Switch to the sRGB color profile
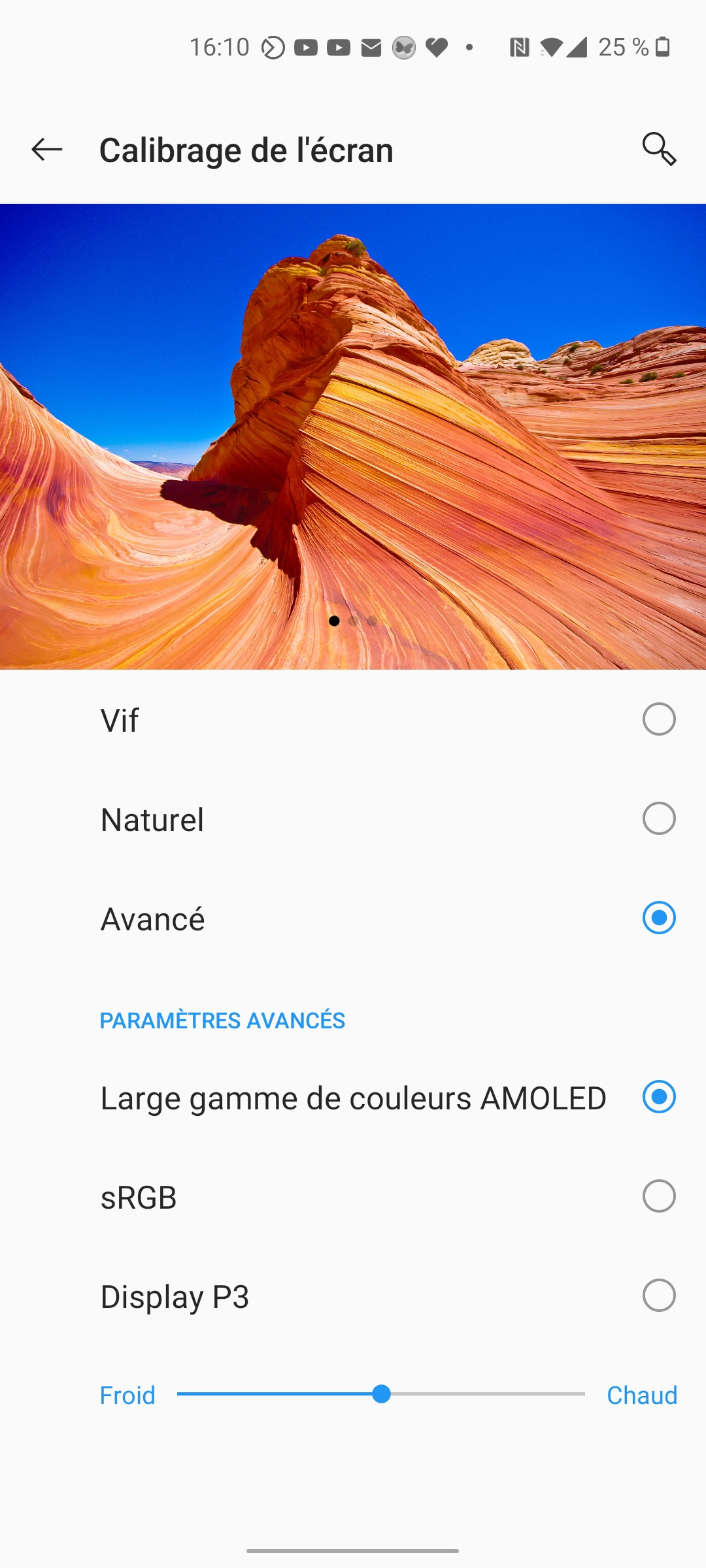 point(353,1197)
